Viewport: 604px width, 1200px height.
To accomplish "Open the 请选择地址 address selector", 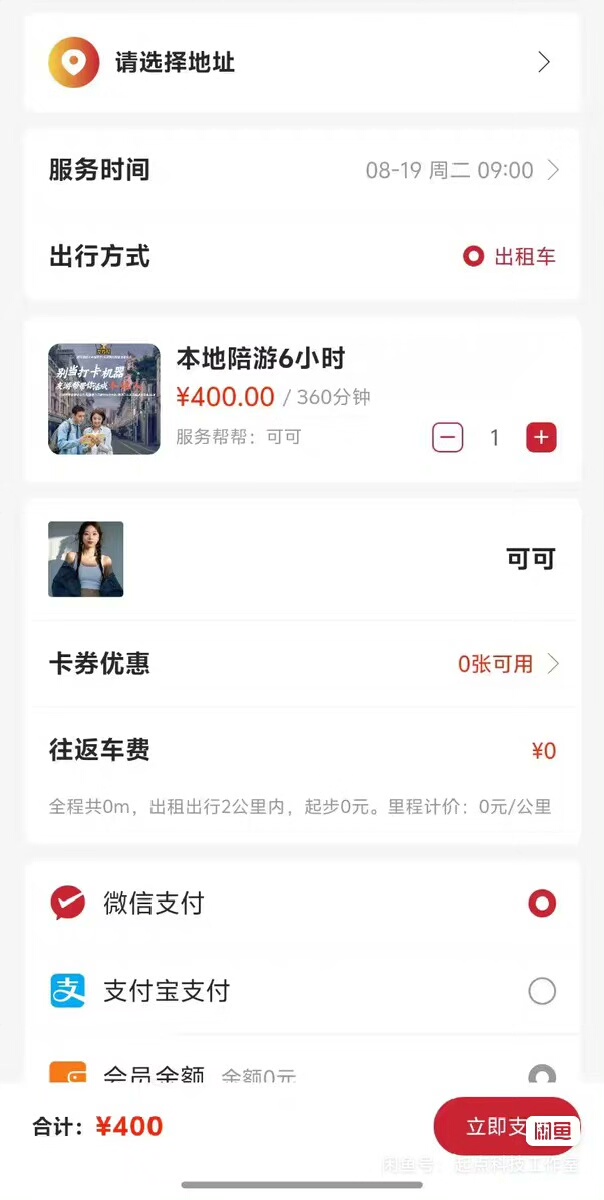I will pyautogui.click(x=300, y=62).
